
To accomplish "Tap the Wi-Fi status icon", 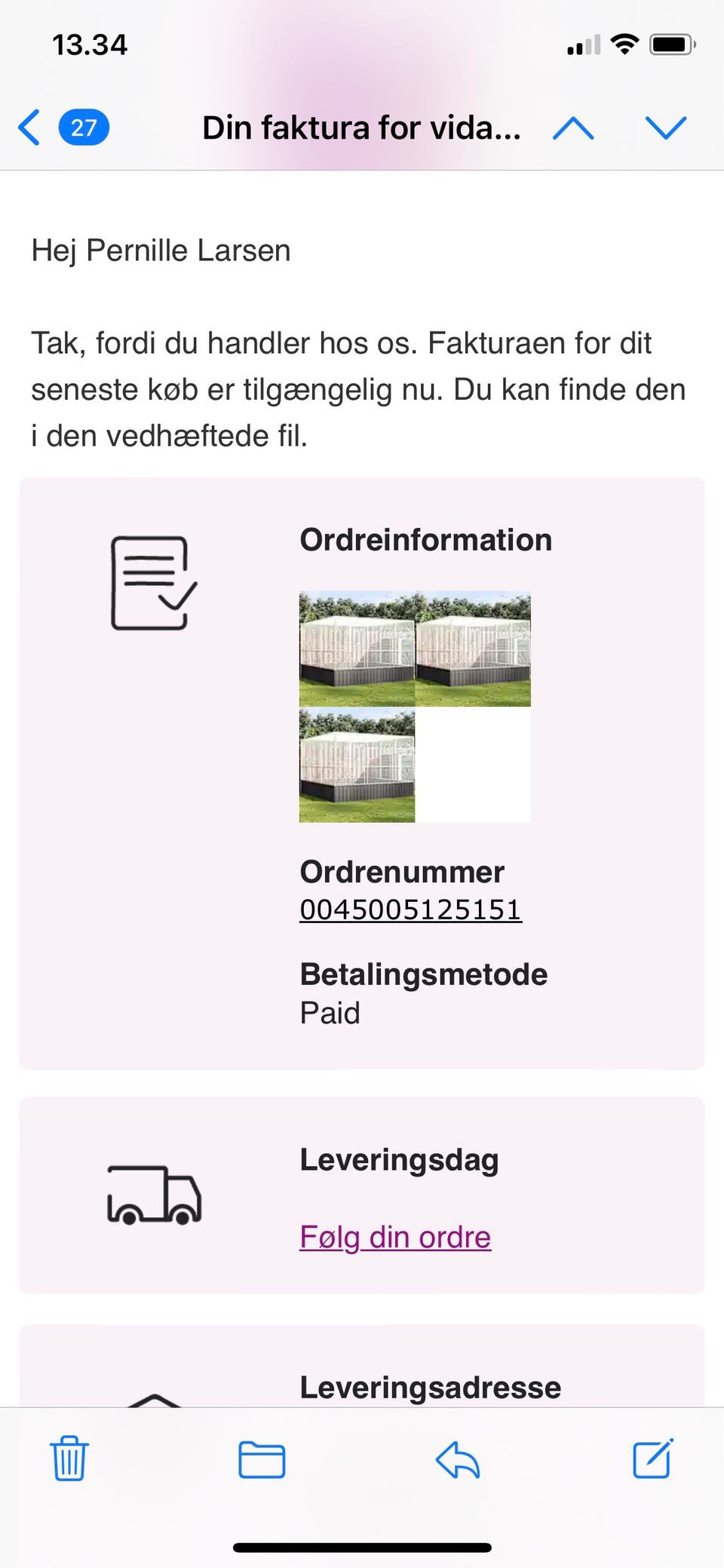I will click(625, 45).
